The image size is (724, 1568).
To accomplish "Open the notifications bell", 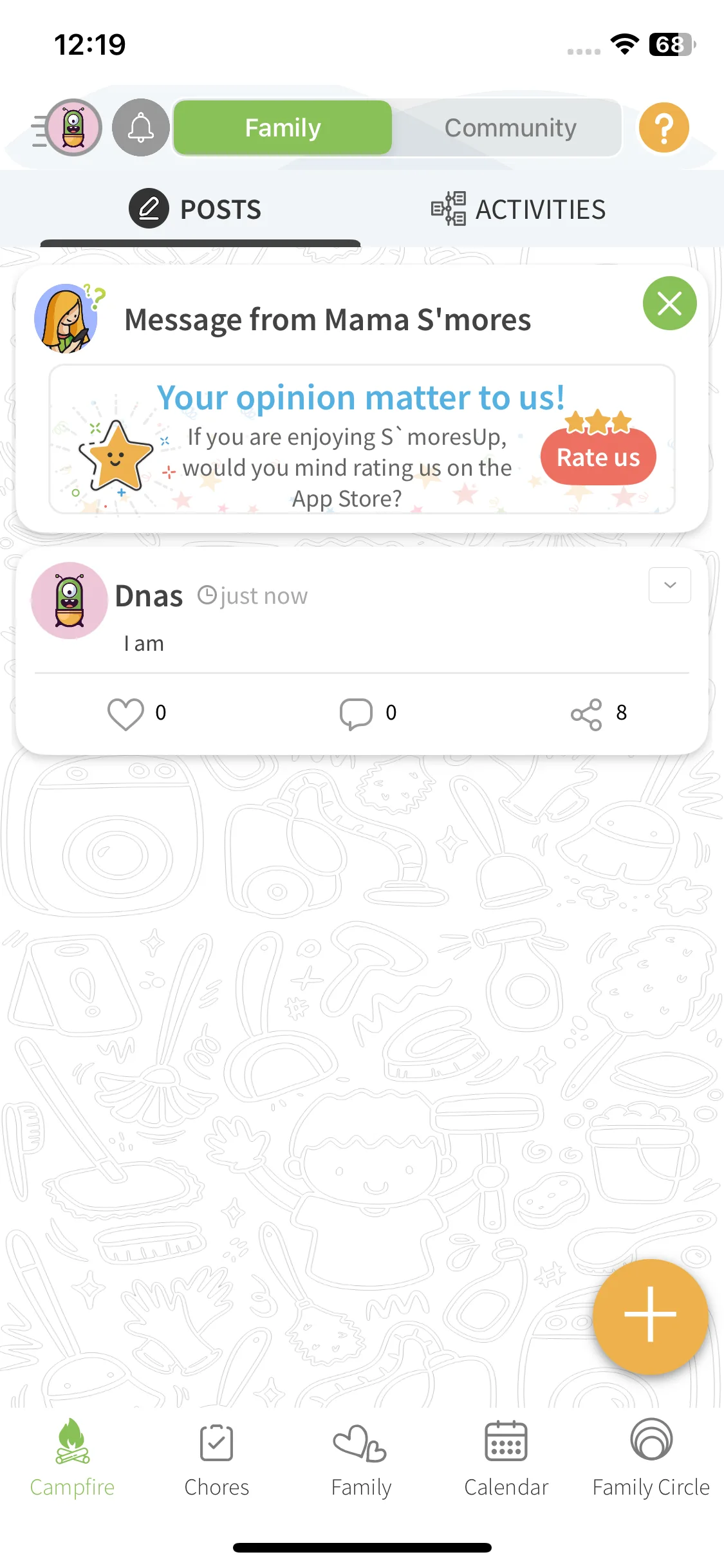I will pos(141,127).
